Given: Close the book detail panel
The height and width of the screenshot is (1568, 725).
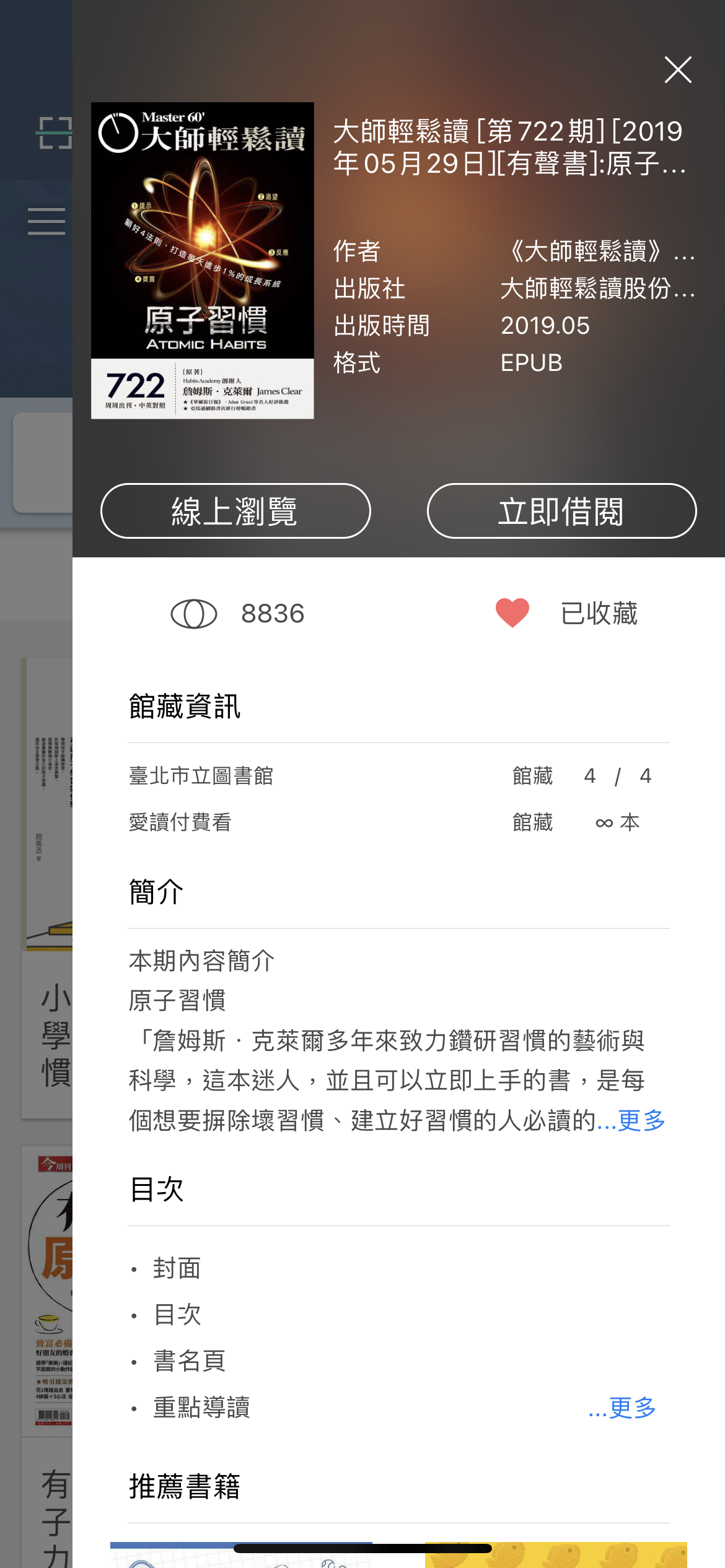Looking at the screenshot, I should [678, 69].
